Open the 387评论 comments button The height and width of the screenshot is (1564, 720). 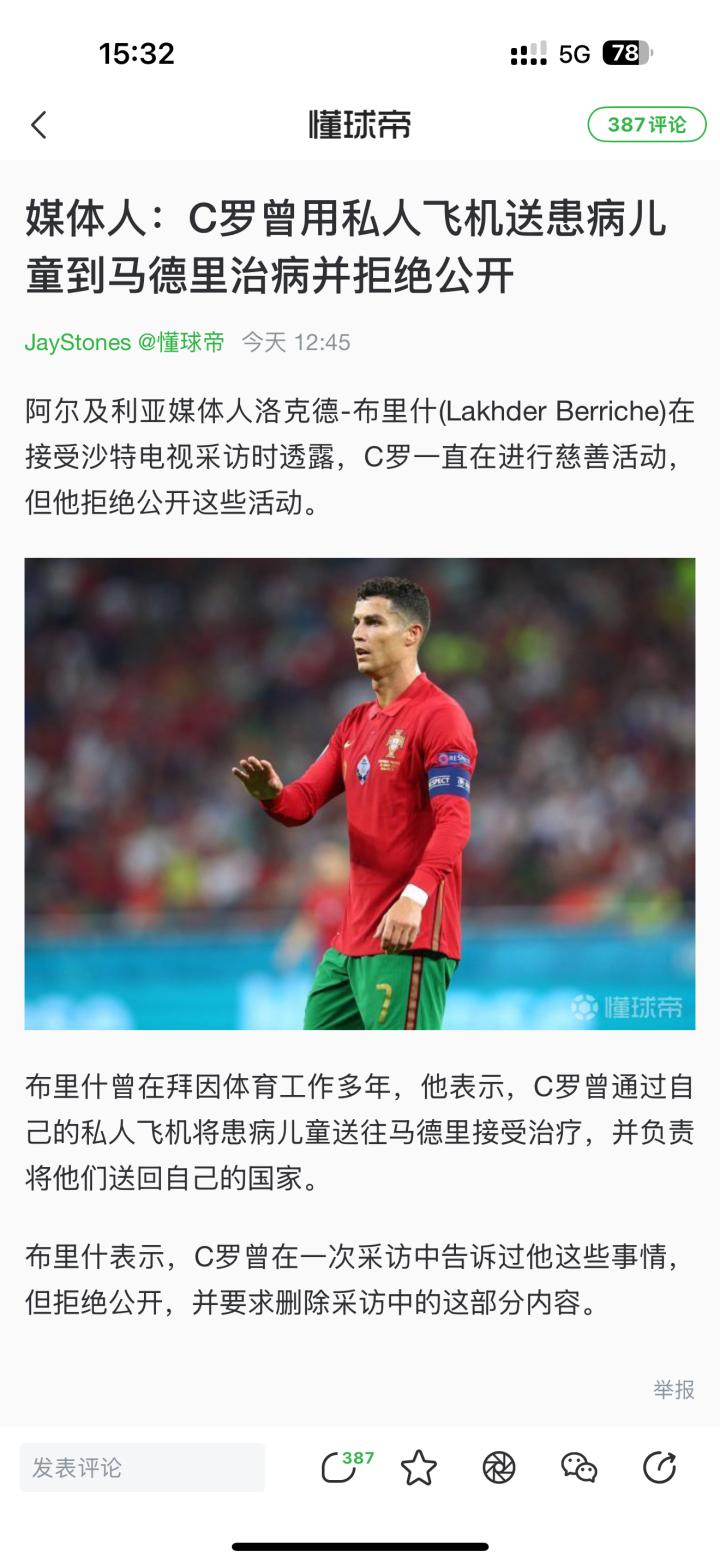point(647,125)
